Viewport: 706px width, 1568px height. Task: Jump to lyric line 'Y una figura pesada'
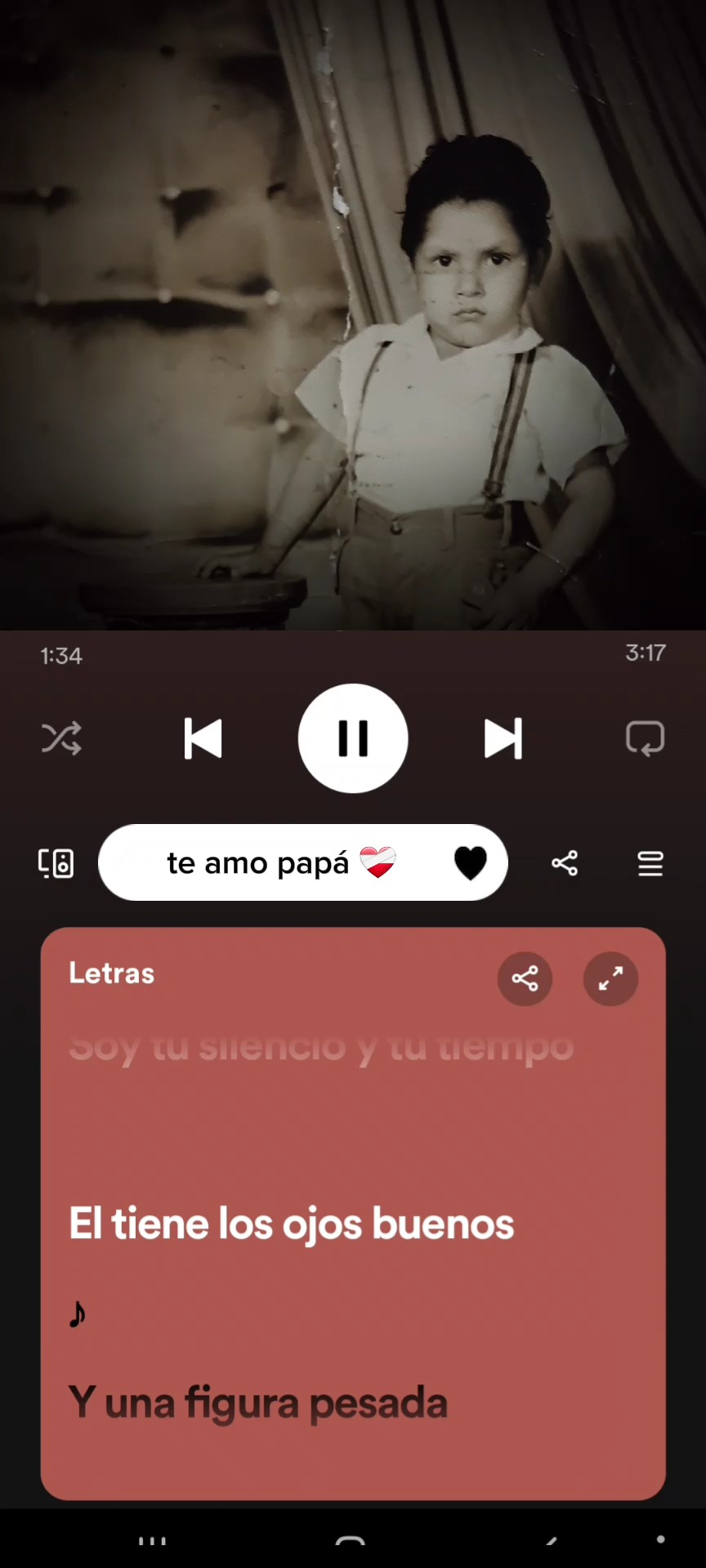(258, 1403)
